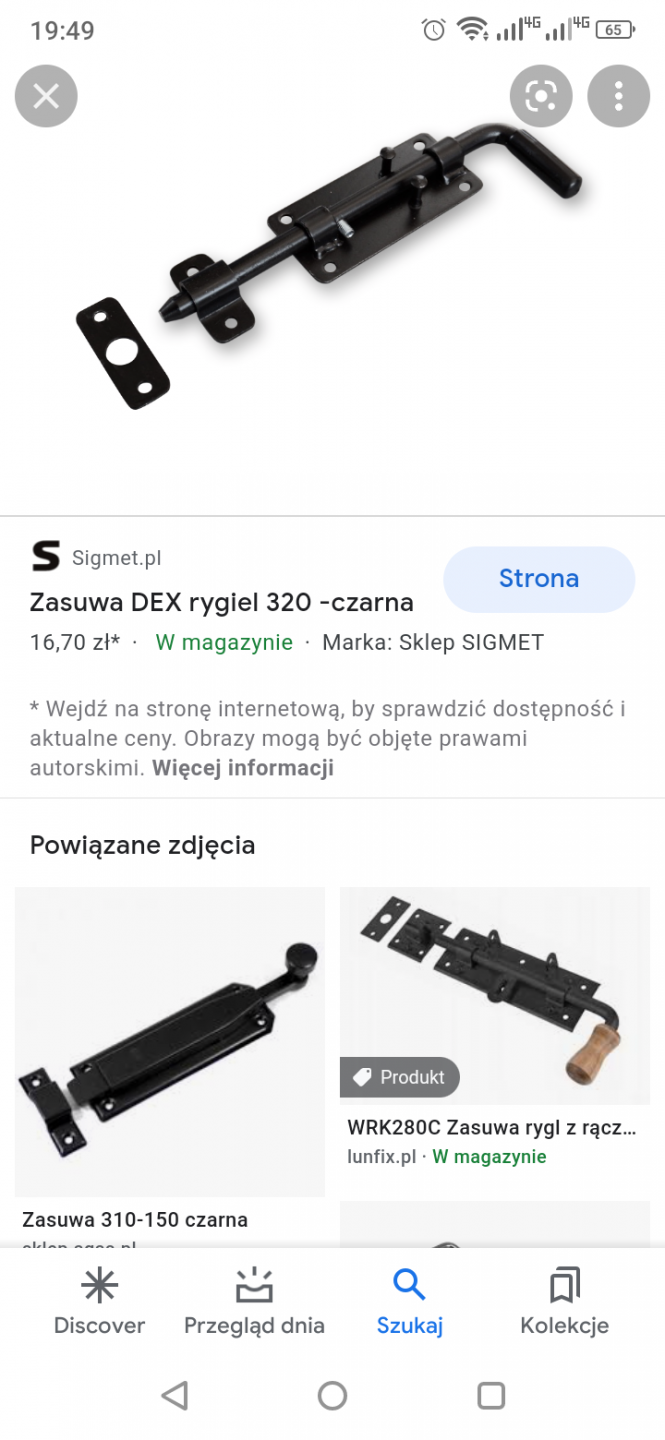This screenshot has width=665, height=1440.
Task: Switch to the Discover tab
Action: coord(99,1301)
